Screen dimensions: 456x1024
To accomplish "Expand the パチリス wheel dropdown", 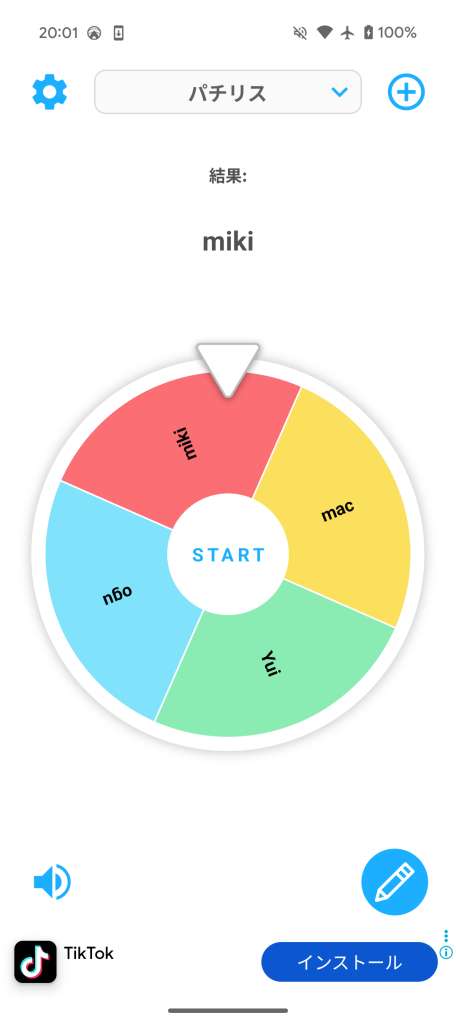I will click(x=228, y=92).
